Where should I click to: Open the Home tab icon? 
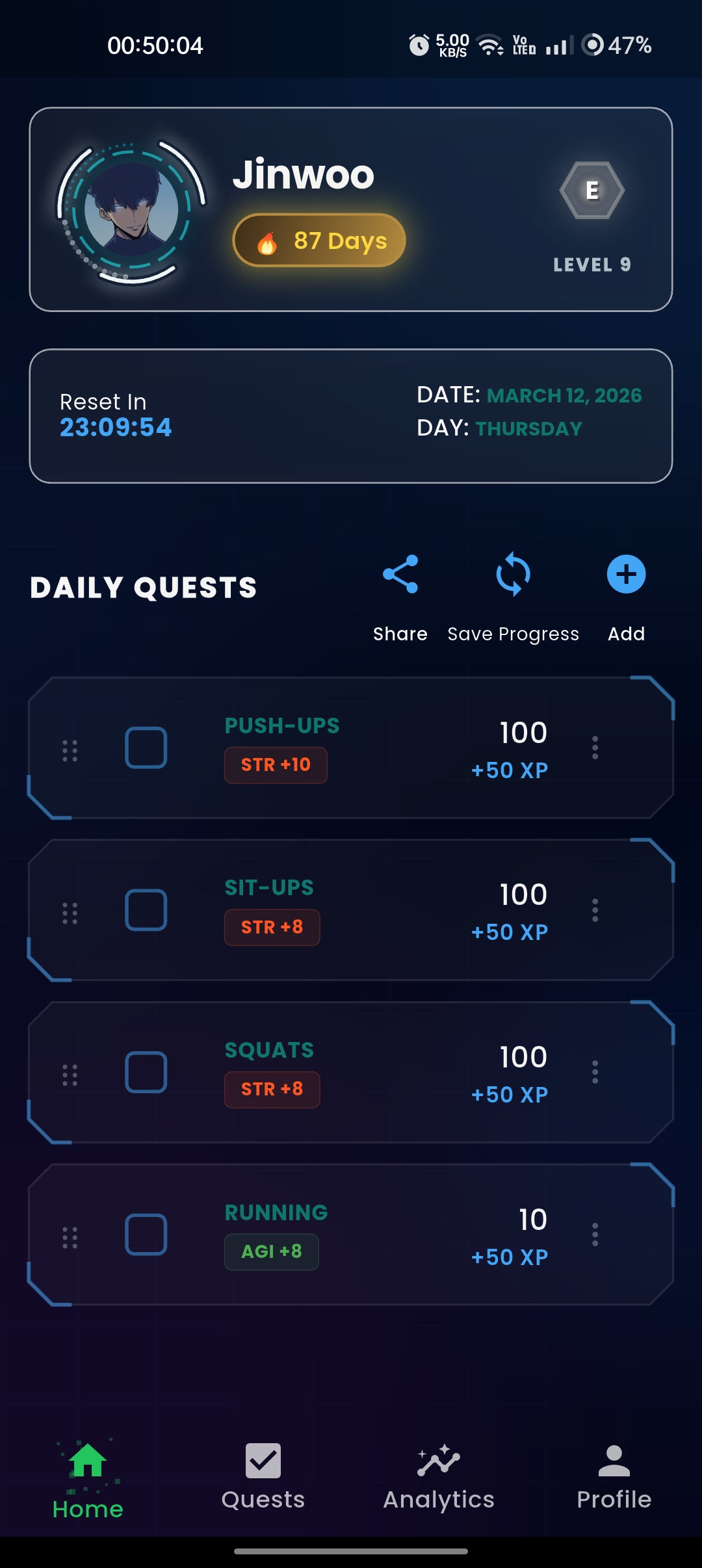(88, 1469)
